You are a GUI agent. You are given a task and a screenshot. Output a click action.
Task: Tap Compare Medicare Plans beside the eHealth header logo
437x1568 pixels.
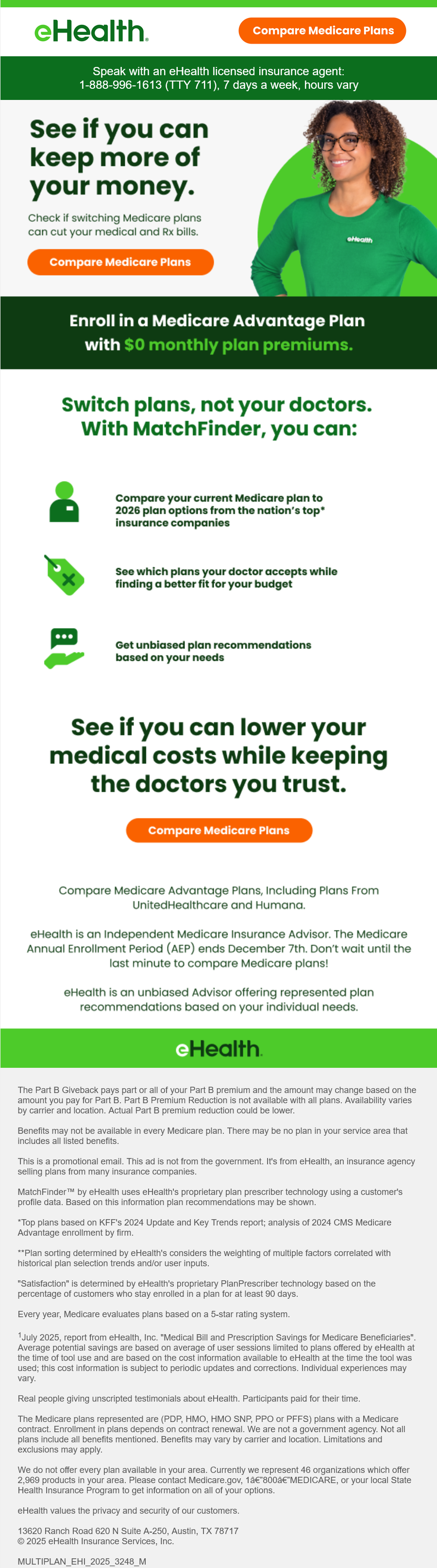coord(322,31)
